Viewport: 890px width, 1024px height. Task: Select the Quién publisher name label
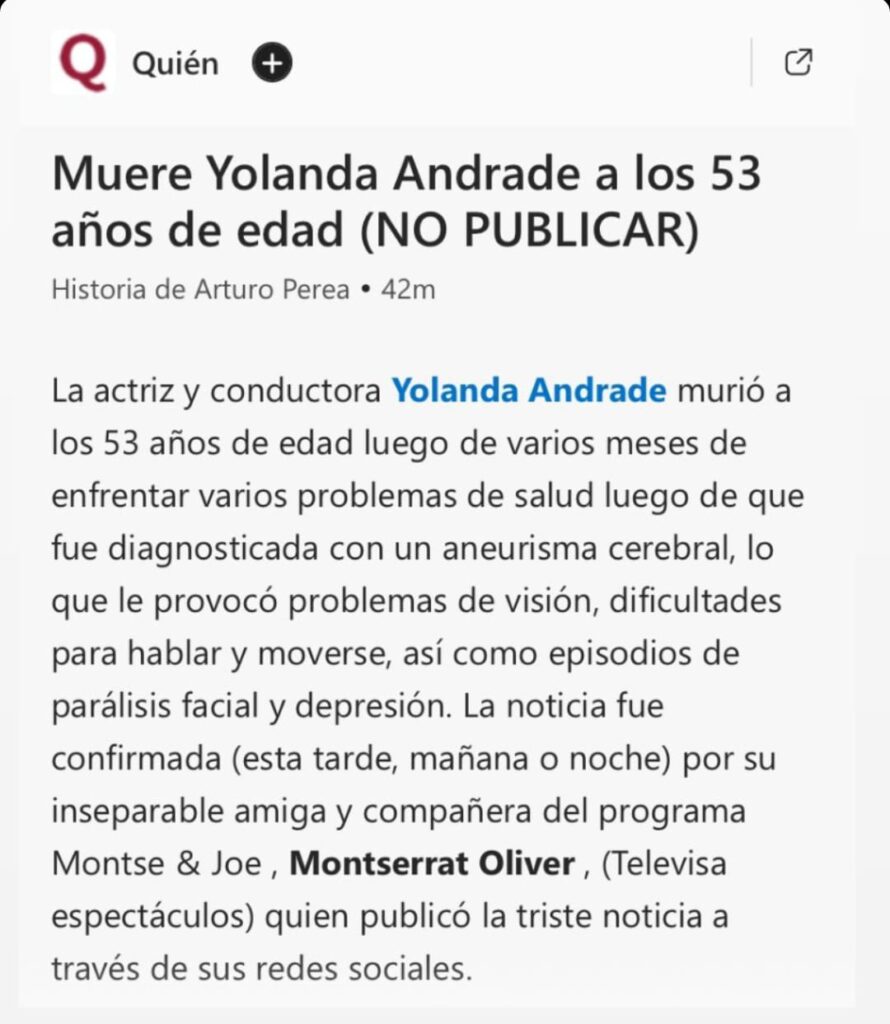[x=176, y=63]
